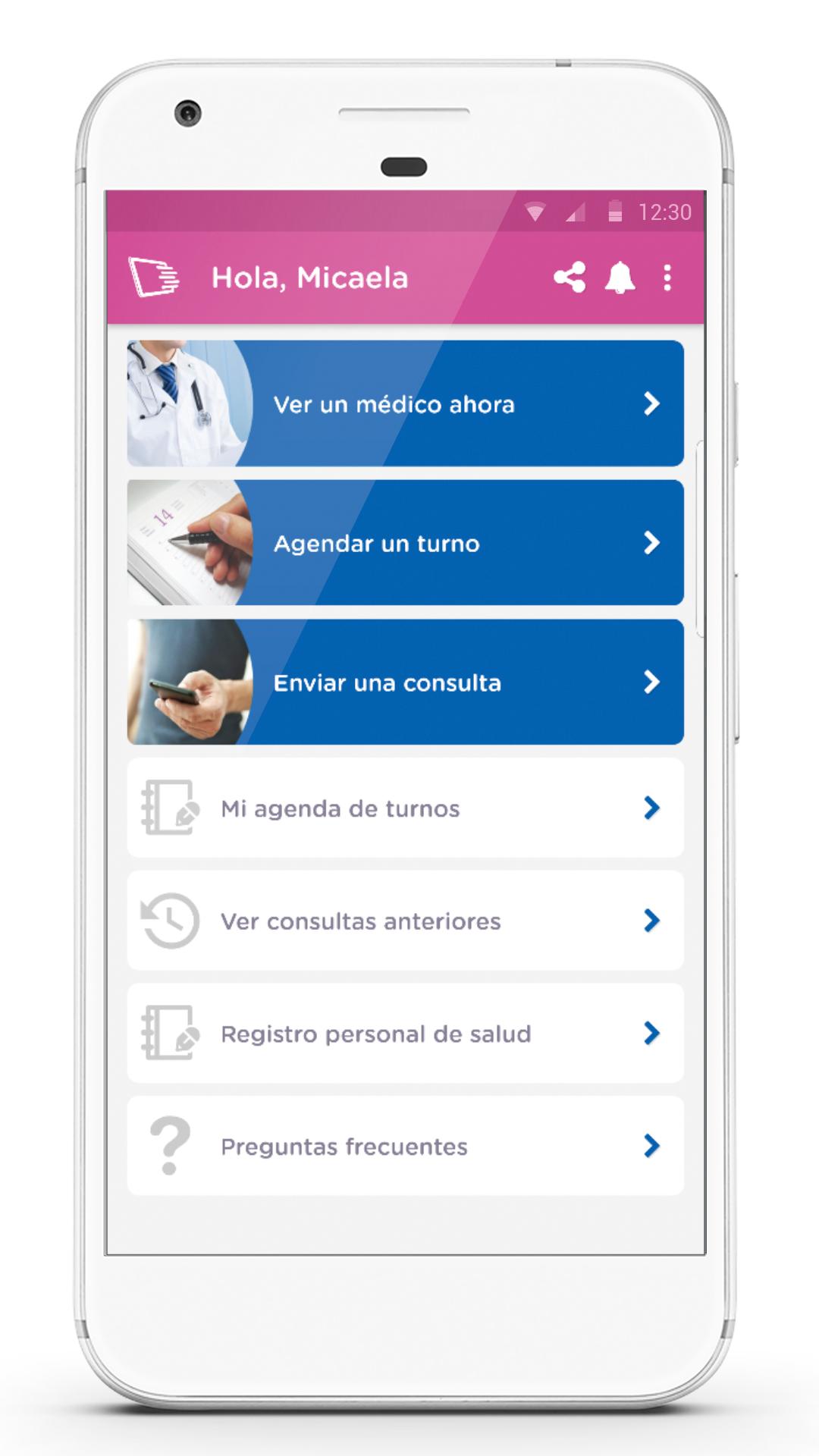This screenshot has height=1456, width=819.
Task: Open Mi agenda de turnos
Action: (x=406, y=808)
